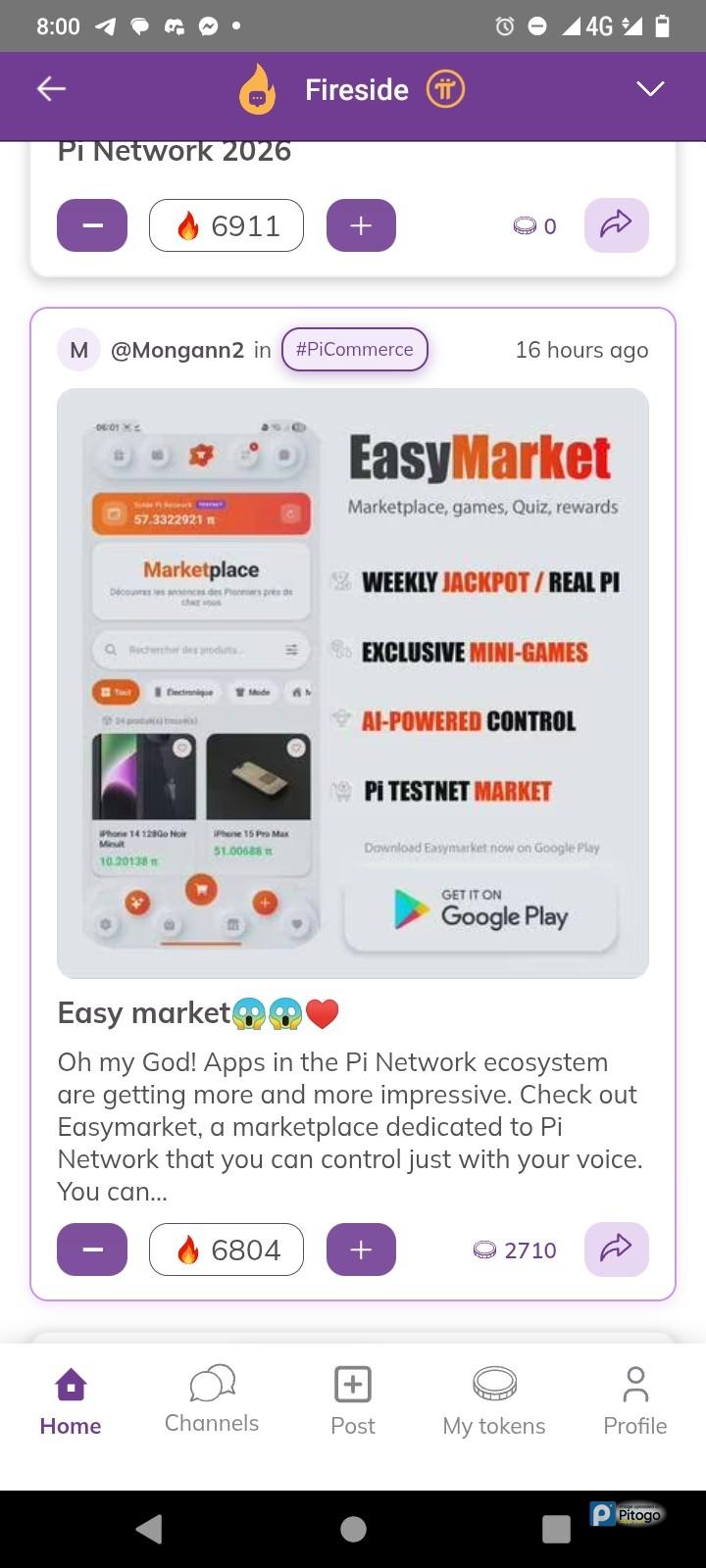Image resolution: width=706 pixels, height=1568 pixels.
Task: View @Mongann2's profile
Action: pos(176,350)
